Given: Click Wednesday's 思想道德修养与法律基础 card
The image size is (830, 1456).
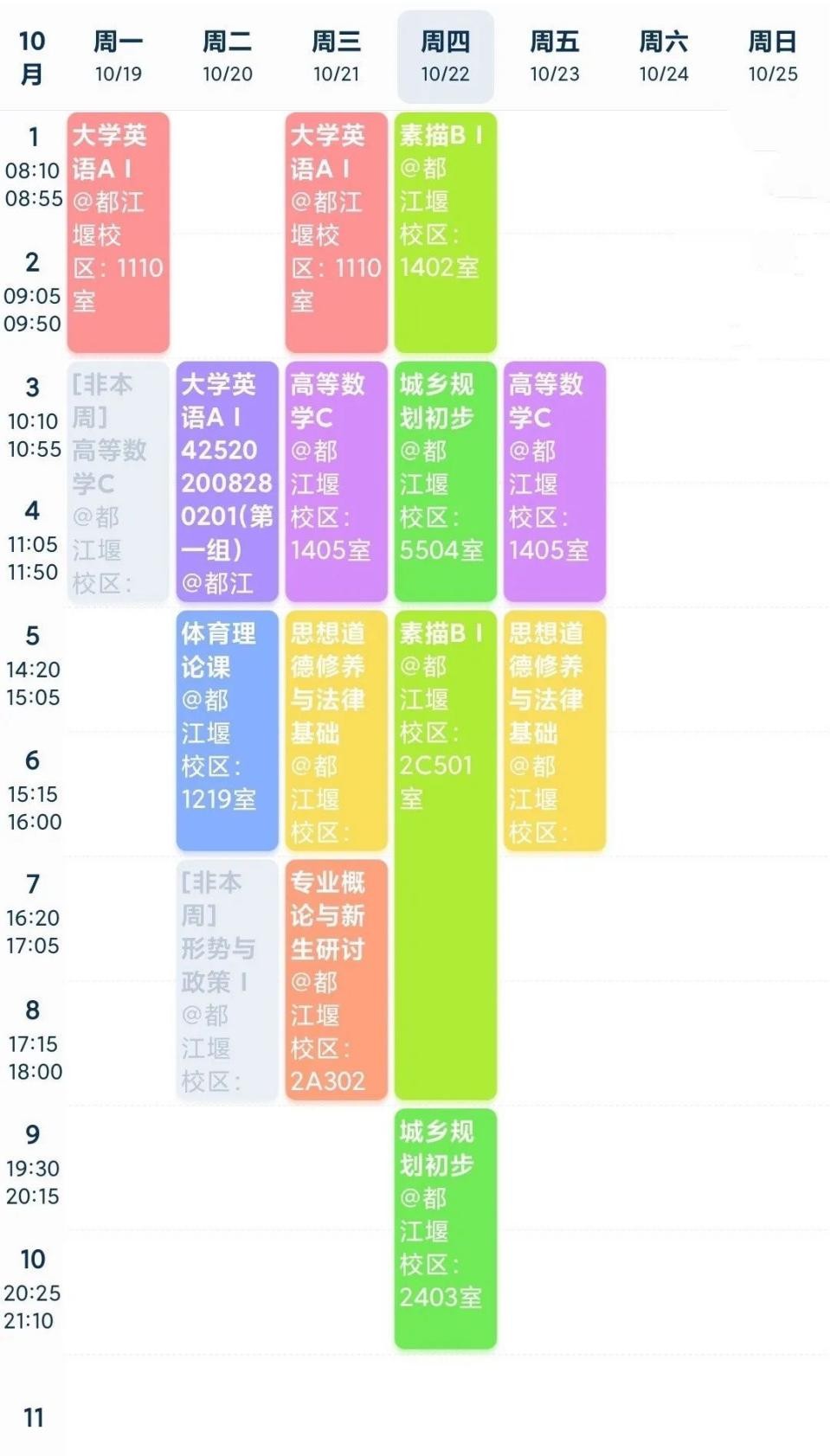Looking at the screenshot, I should 335,731.
